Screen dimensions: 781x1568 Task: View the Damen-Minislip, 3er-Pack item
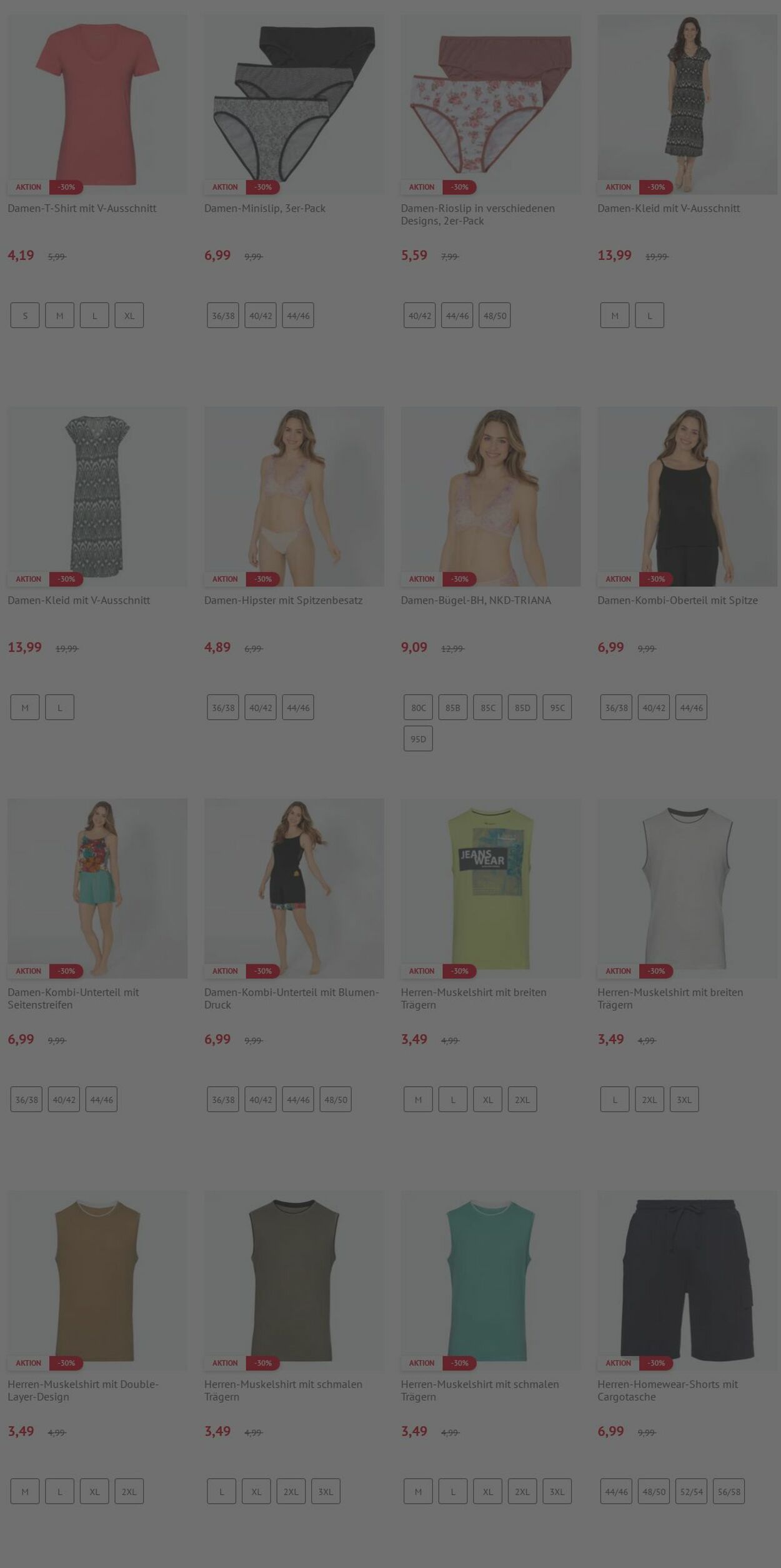tap(264, 208)
